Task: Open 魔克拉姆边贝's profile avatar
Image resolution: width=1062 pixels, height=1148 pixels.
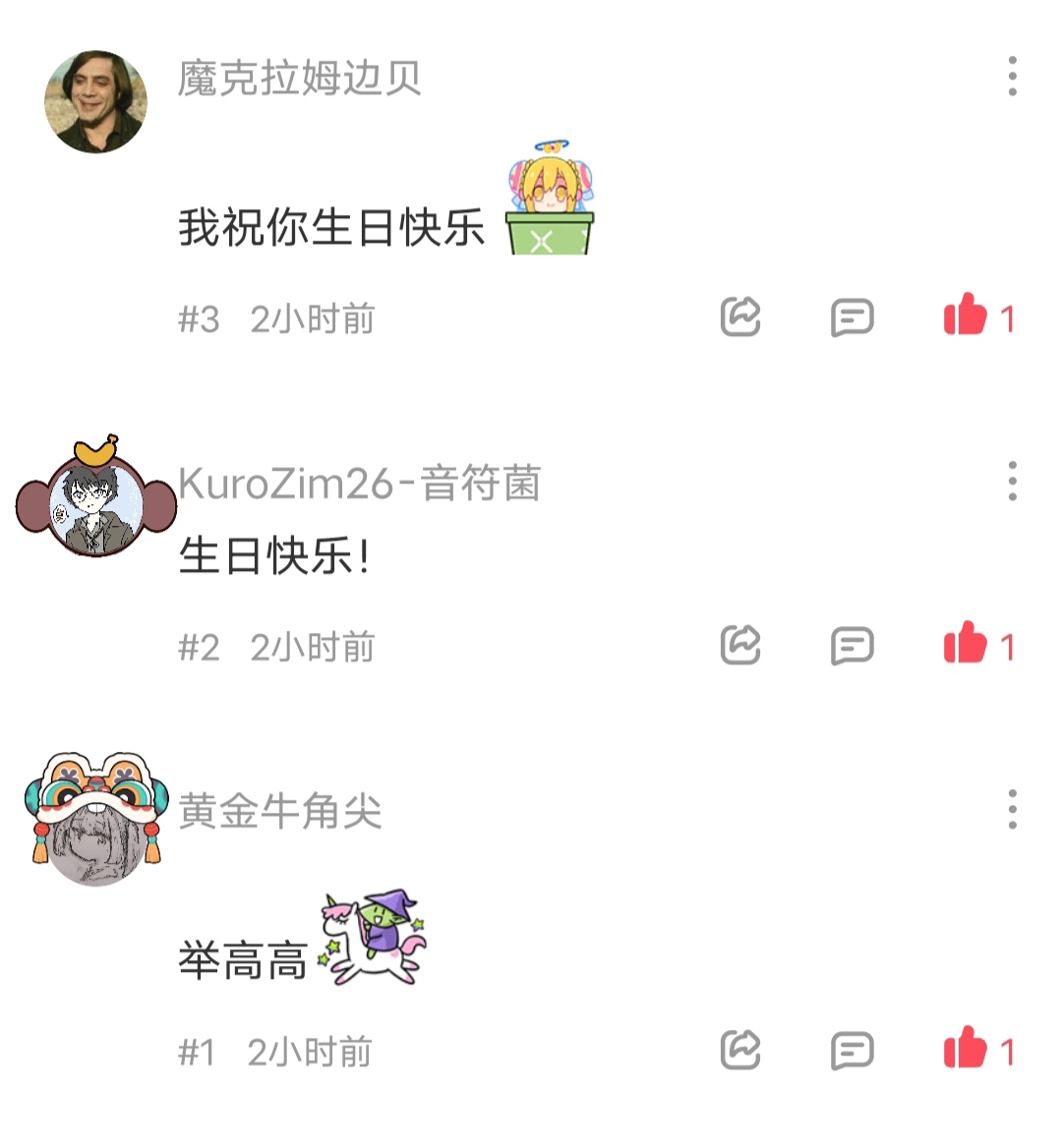Action: [x=96, y=101]
